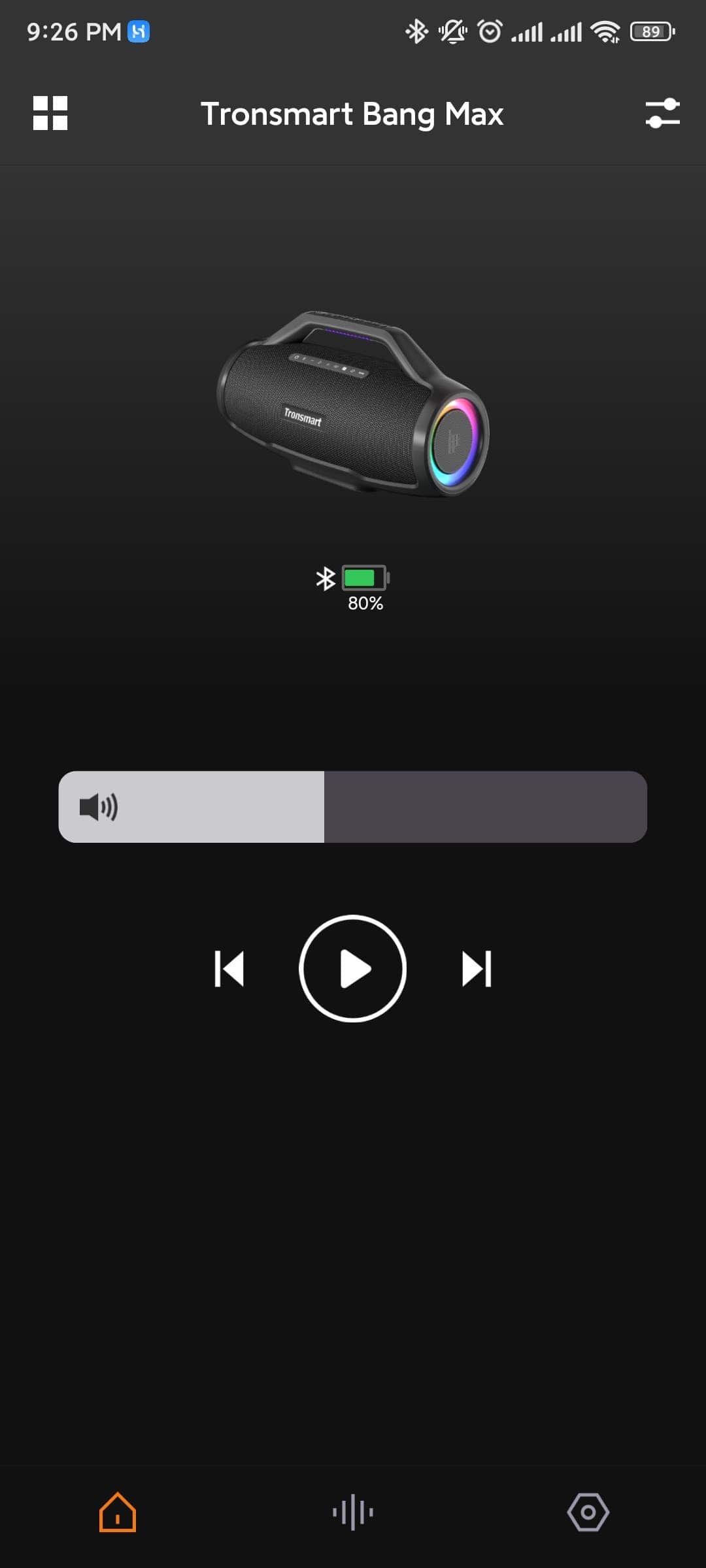706x1568 pixels.
Task: Play the music
Action: (353, 968)
